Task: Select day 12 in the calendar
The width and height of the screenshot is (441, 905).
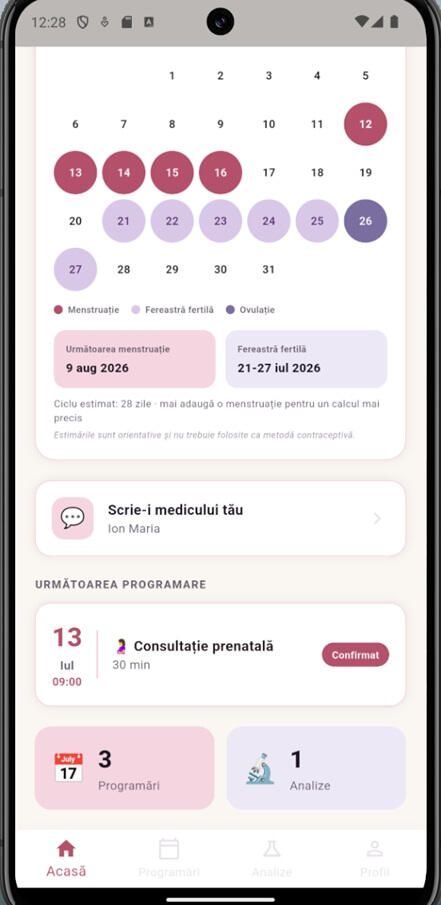Action: coord(365,124)
